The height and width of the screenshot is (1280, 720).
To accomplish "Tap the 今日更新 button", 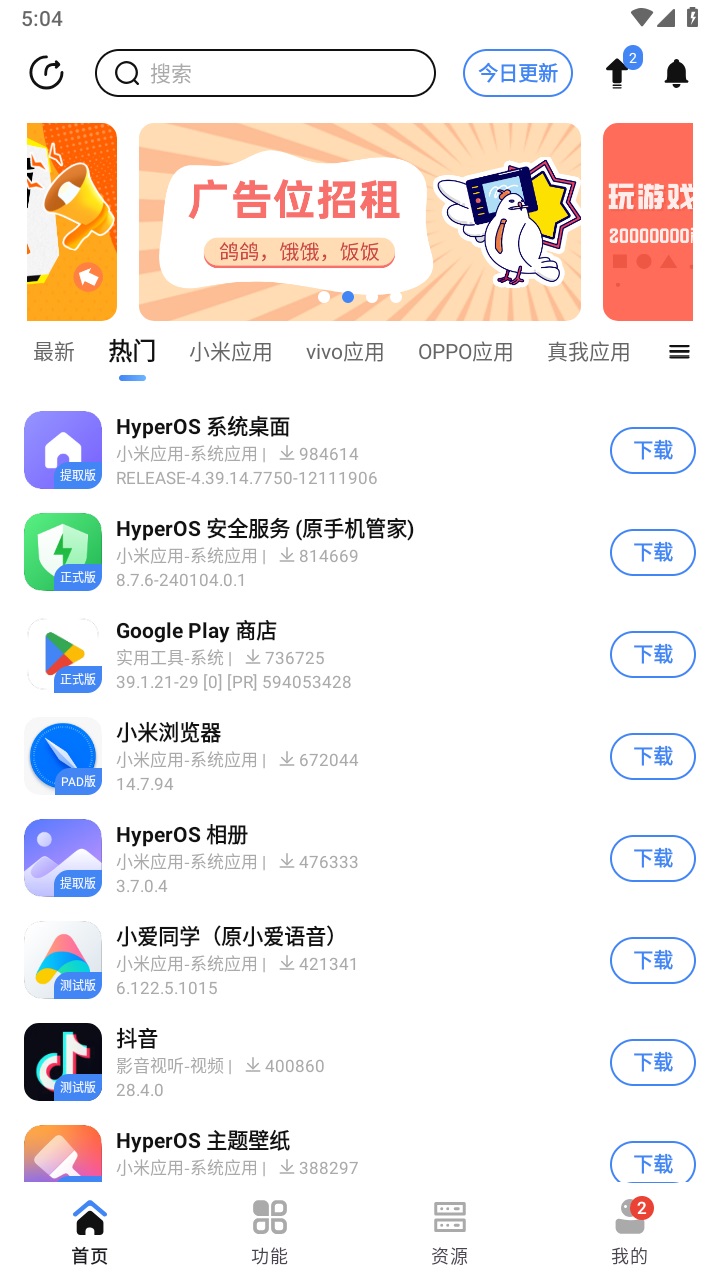I will point(518,73).
